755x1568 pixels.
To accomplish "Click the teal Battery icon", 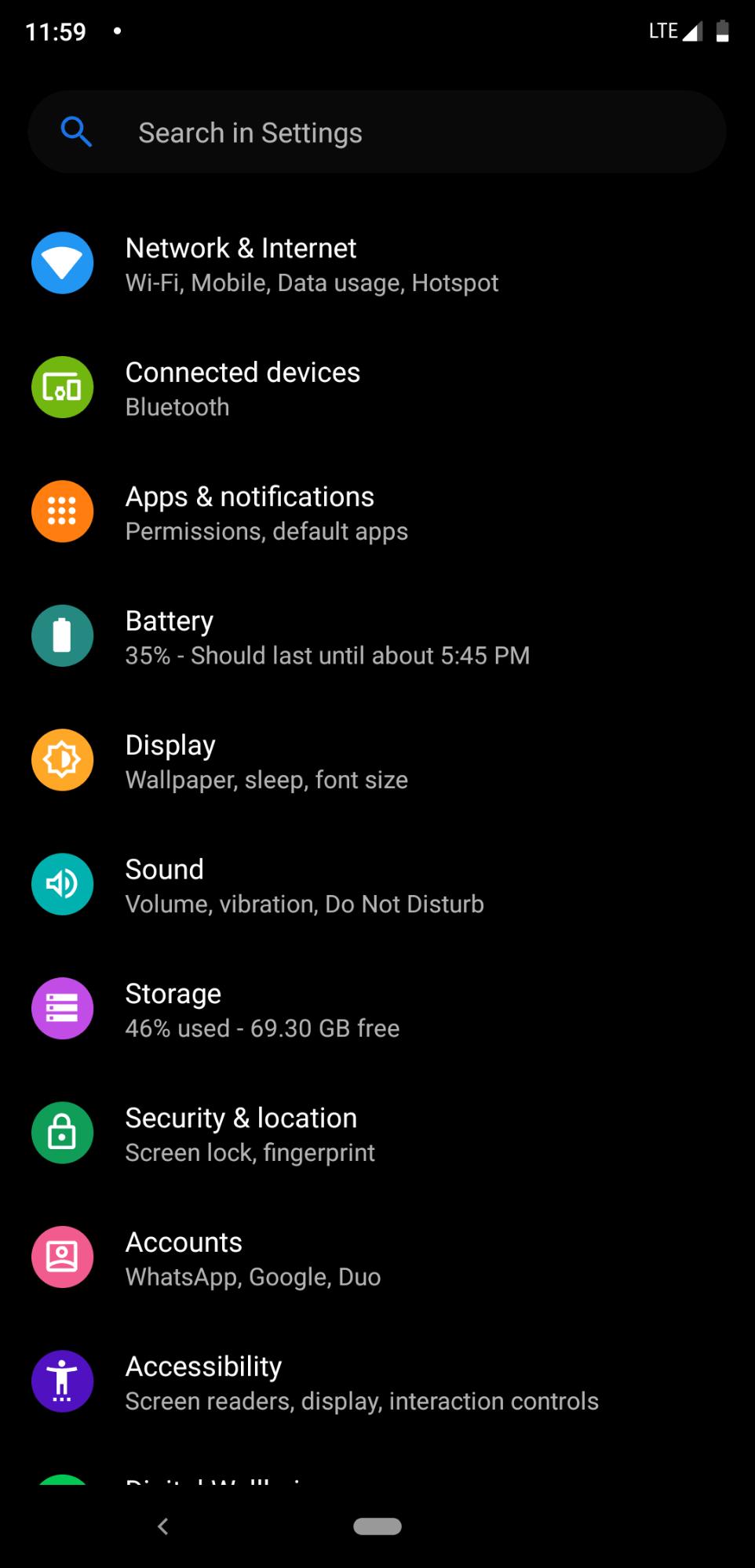I will click(x=63, y=635).
